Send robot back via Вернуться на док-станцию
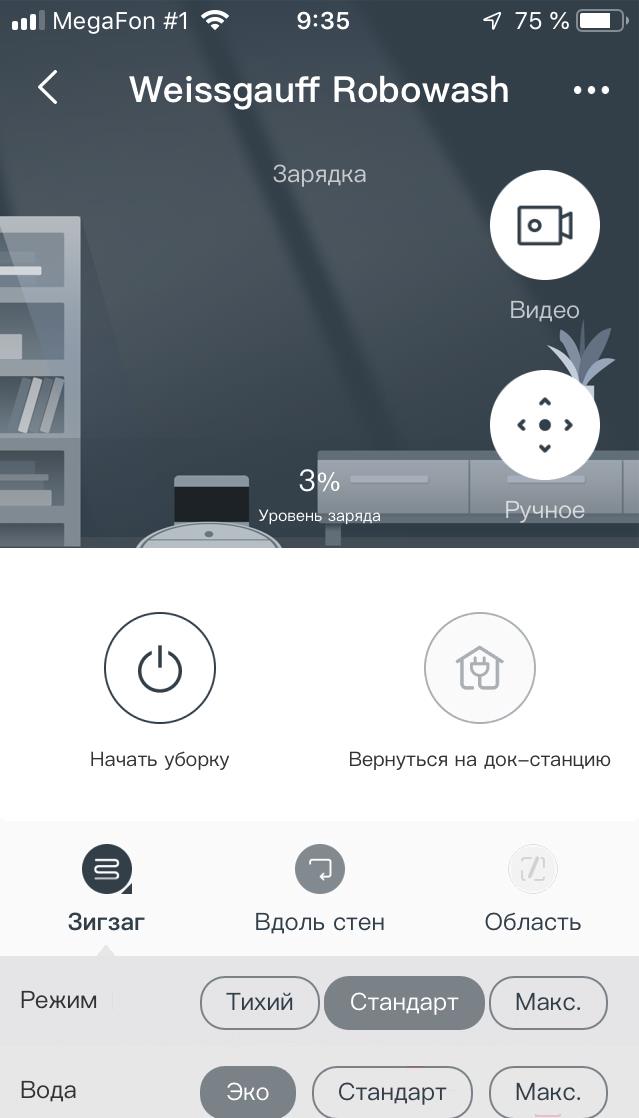 pos(479,668)
